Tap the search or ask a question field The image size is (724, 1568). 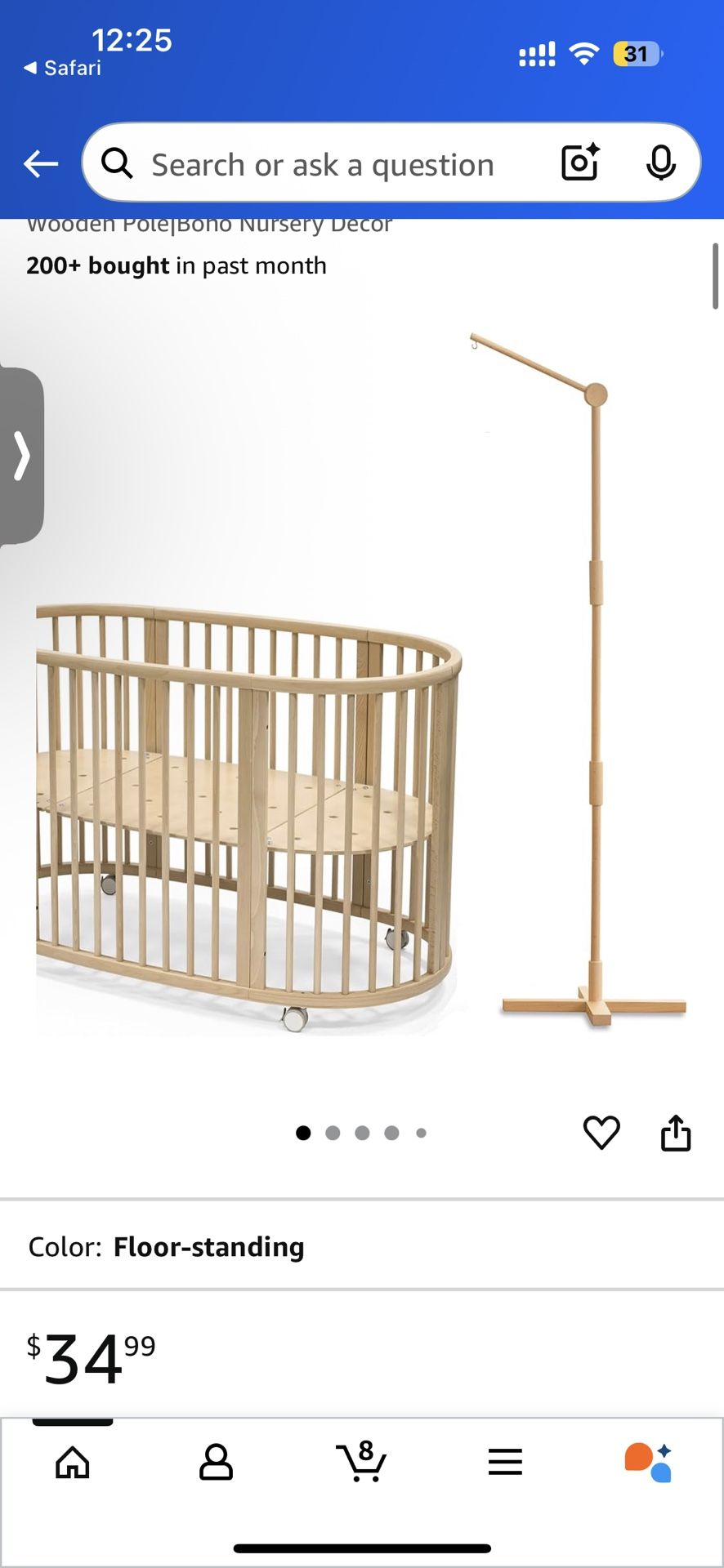[x=323, y=165]
